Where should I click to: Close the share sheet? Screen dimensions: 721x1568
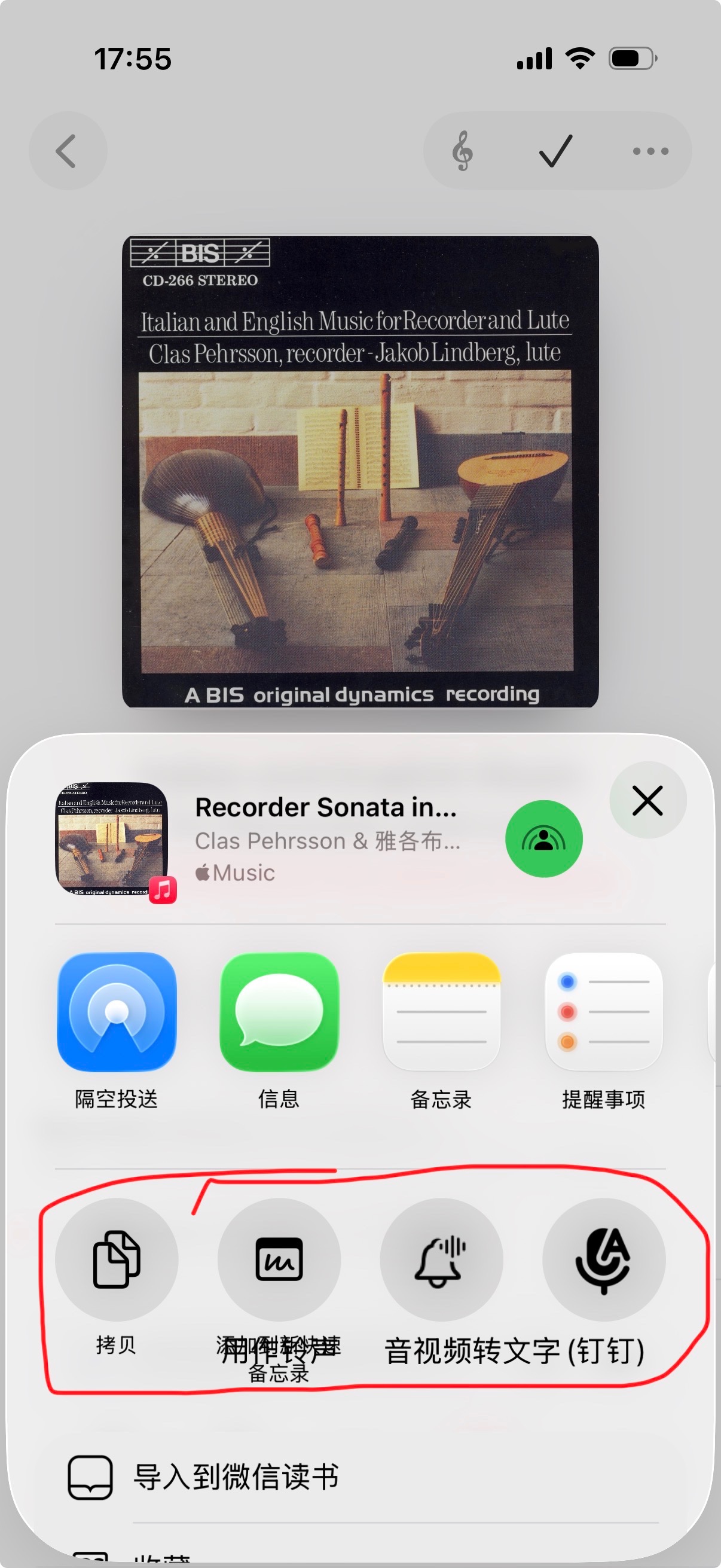point(647,800)
